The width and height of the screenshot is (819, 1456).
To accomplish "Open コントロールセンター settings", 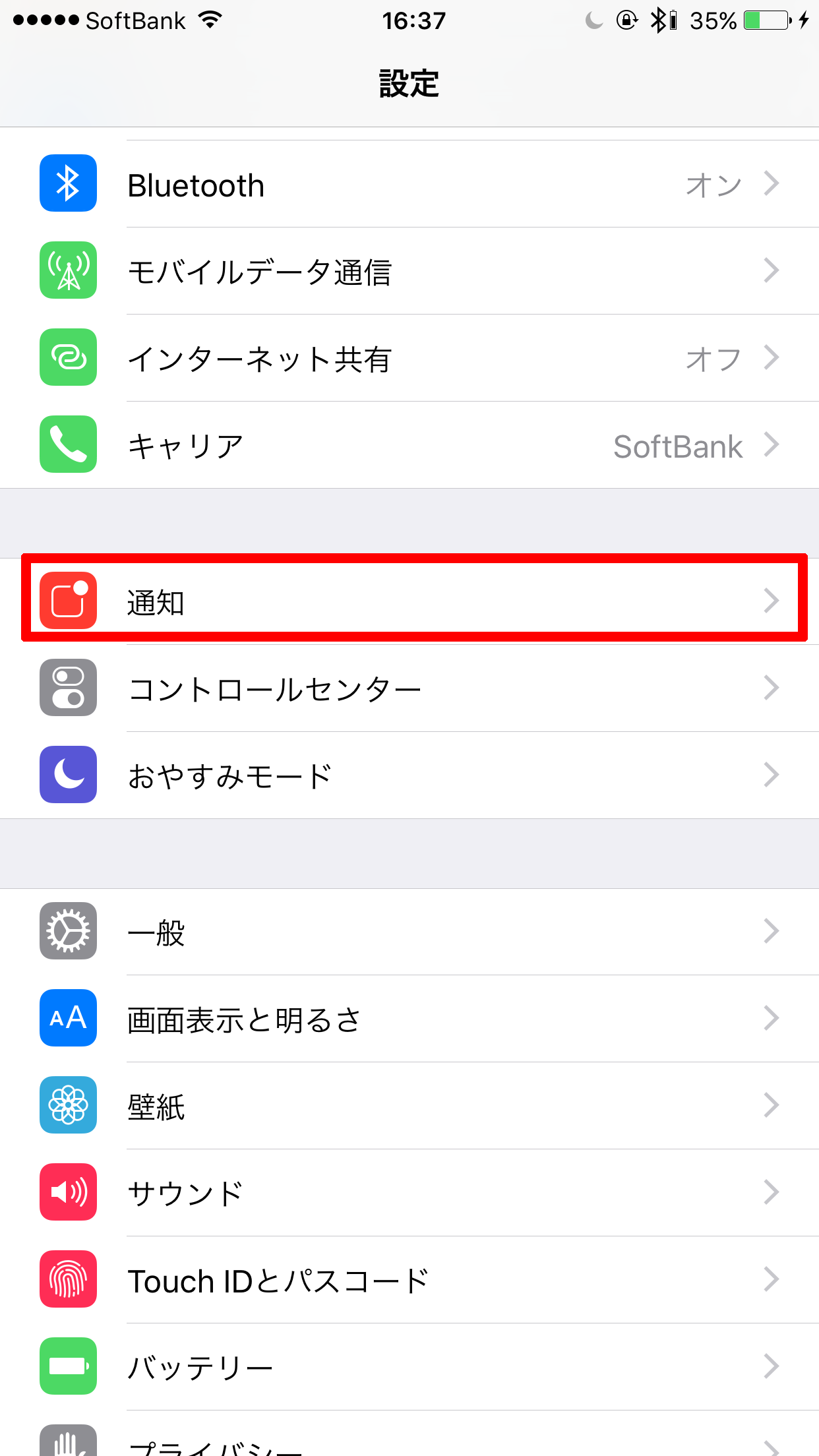I will (x=409, y=688).
